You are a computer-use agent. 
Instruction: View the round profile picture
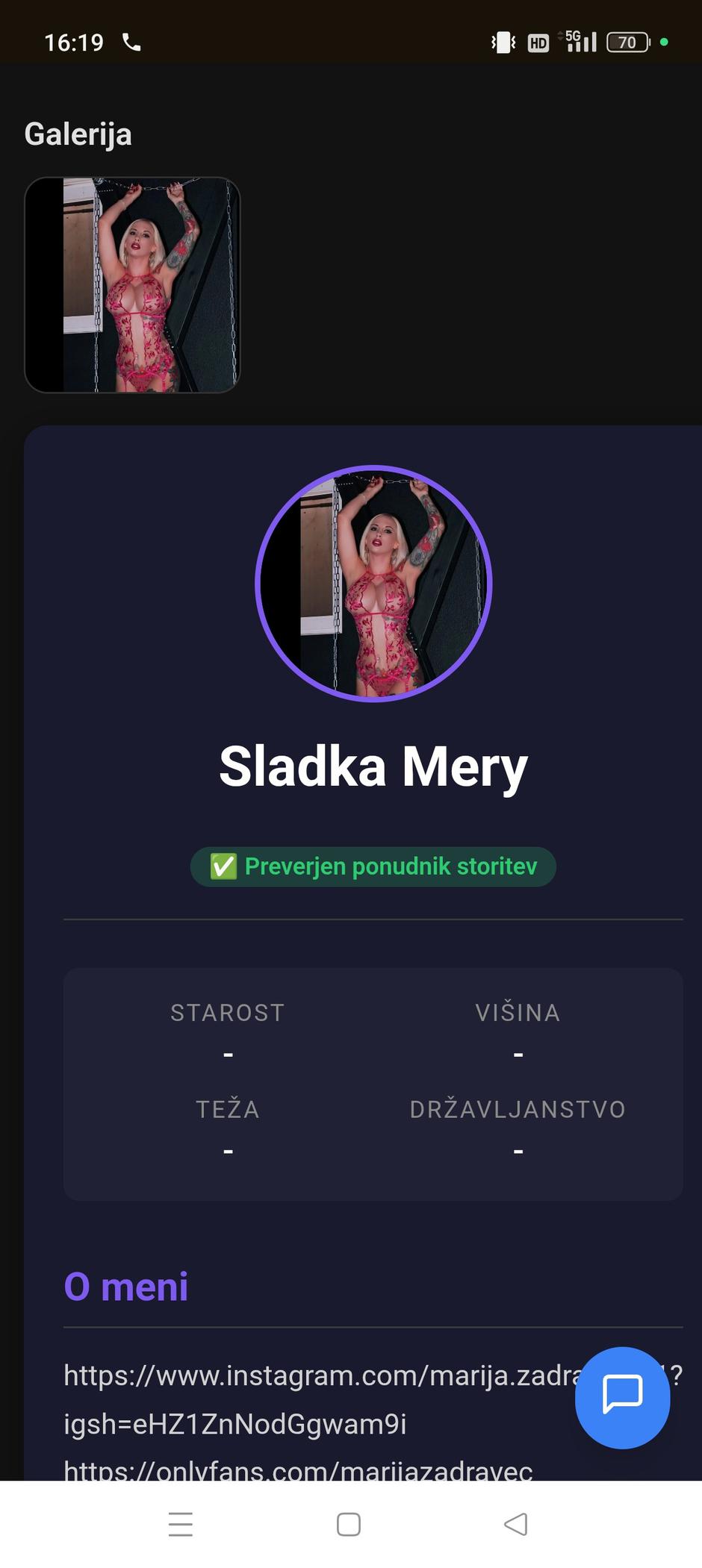click(373, 584)
